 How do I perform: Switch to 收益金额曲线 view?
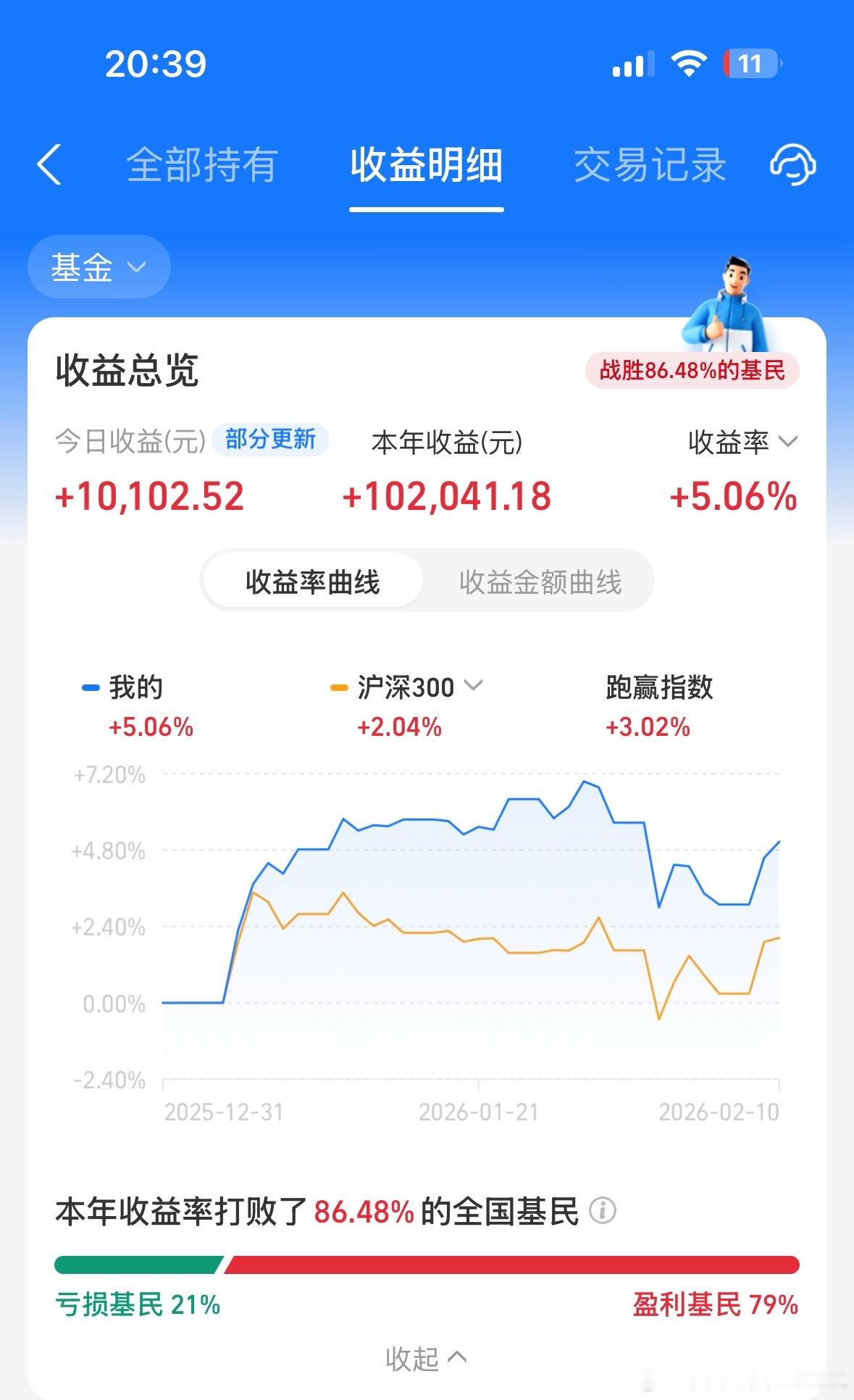pyautogui.click(x=542, y=580)
